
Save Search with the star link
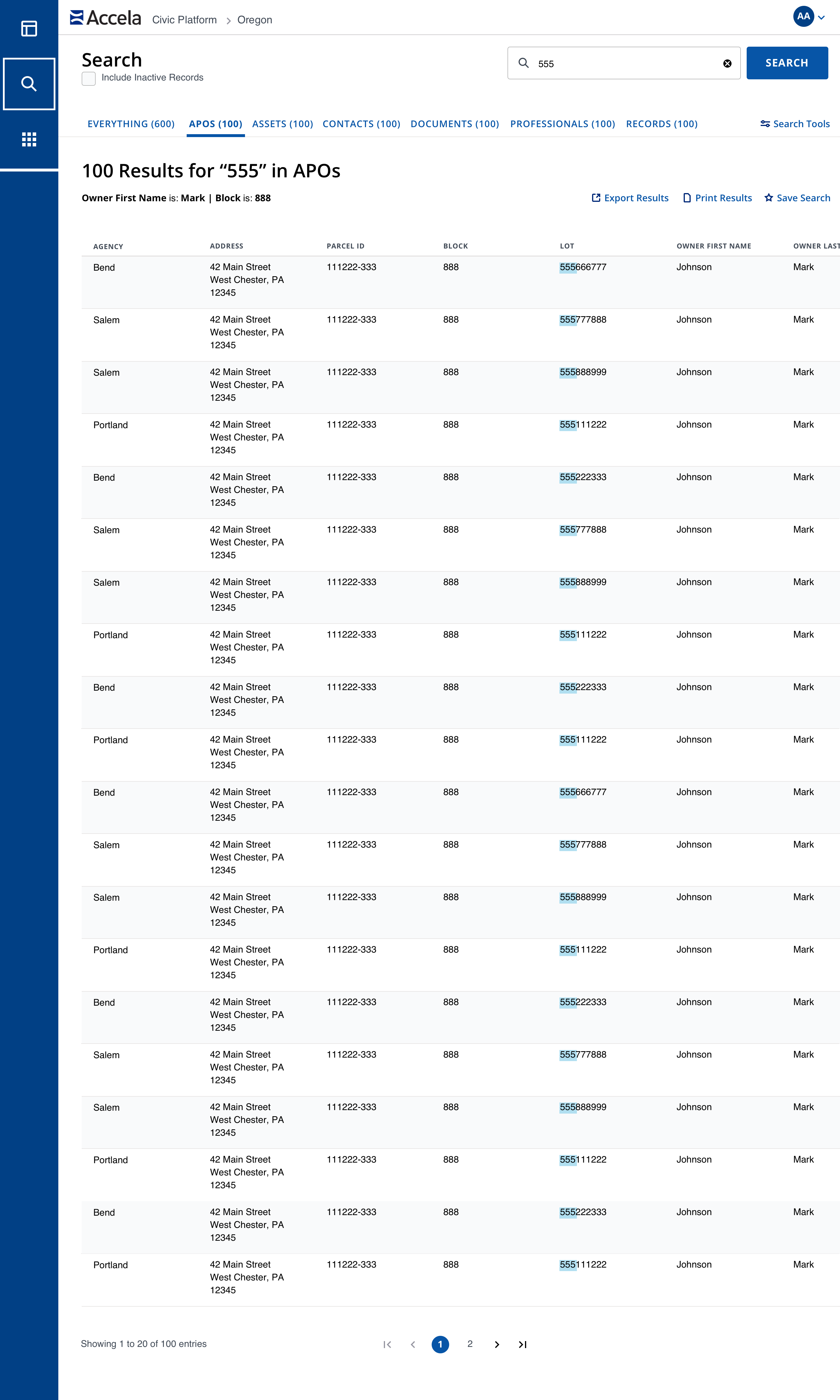click(797, 198)
